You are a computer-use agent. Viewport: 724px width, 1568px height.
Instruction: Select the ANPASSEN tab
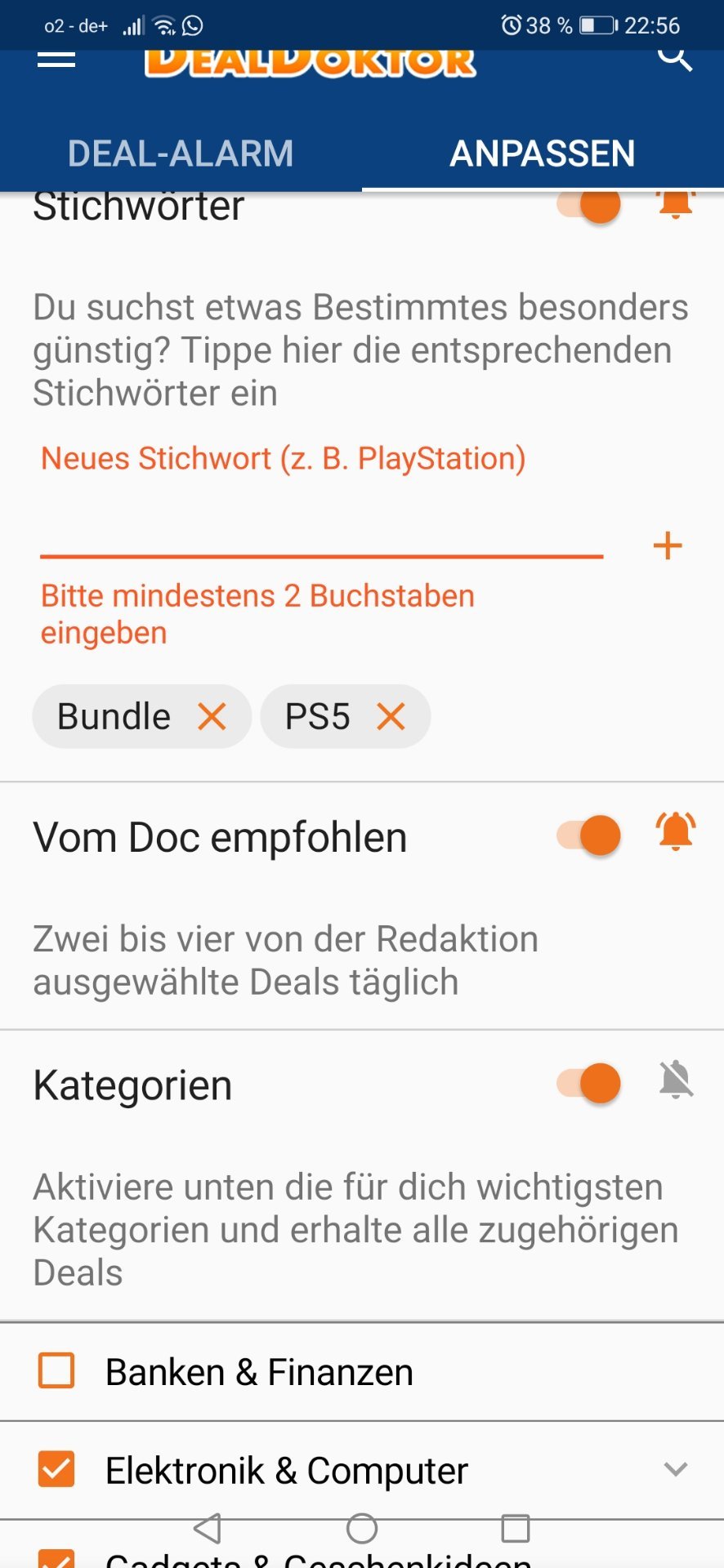(543, 153)
